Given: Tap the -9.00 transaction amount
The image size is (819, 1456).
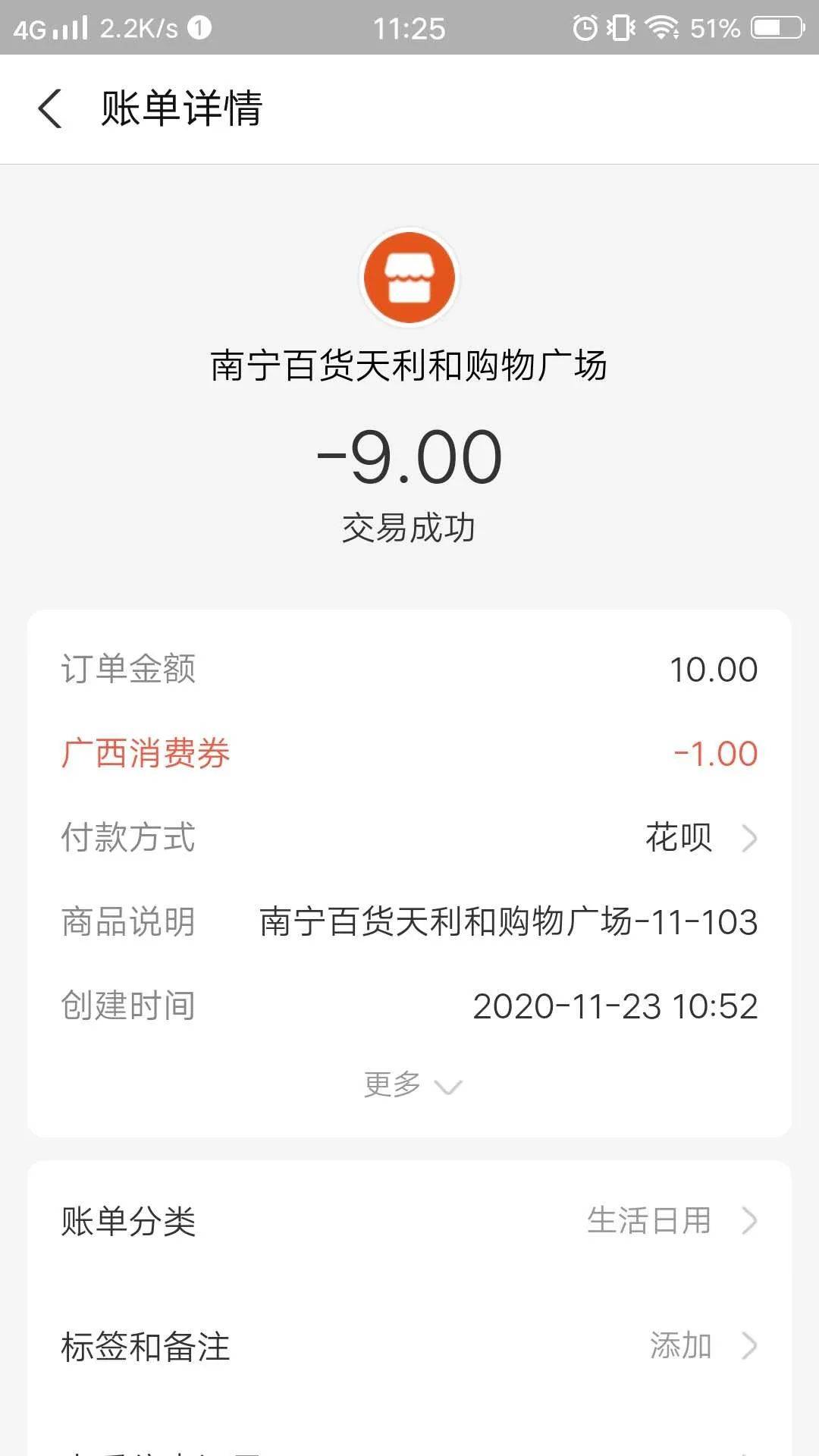Looking at the screenshot, I should (409, 455).
